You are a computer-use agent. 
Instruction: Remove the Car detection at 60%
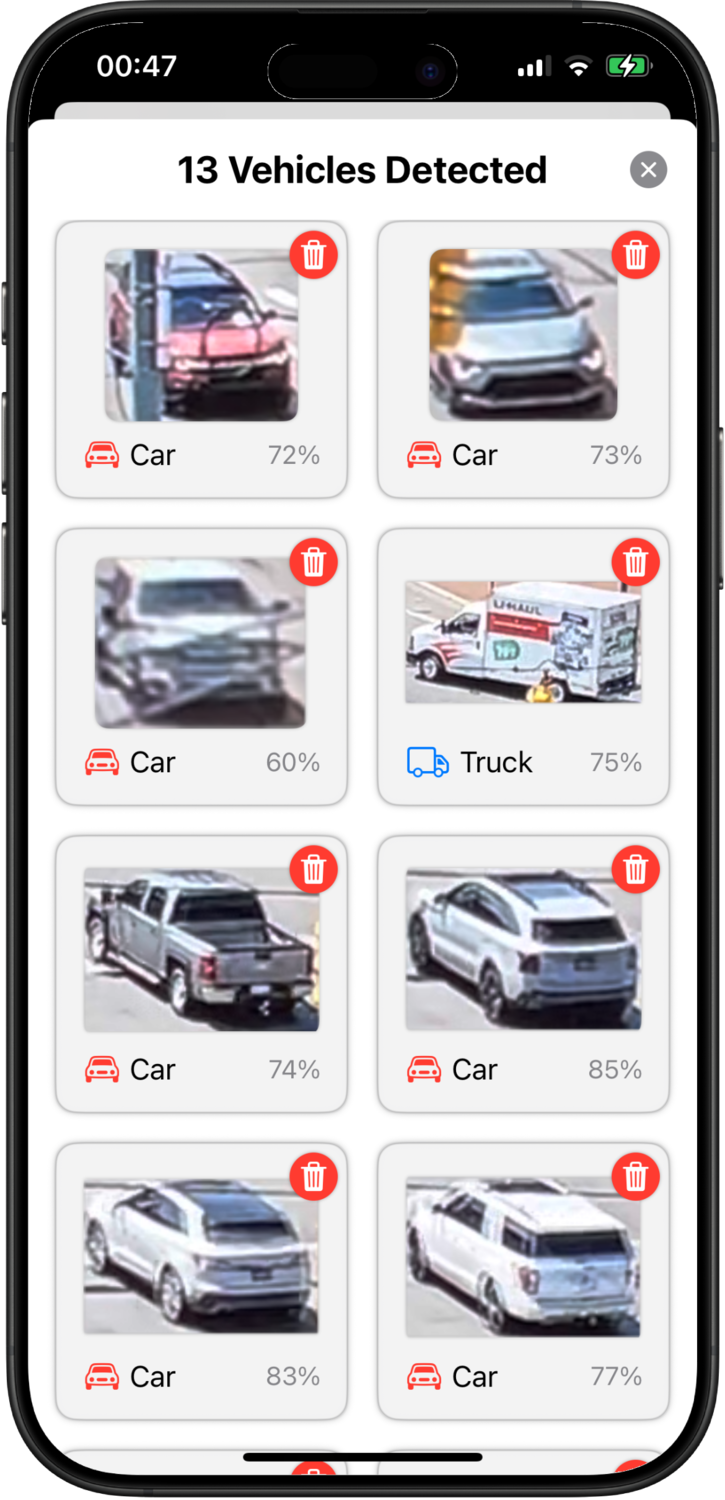[x=314, y=562]
